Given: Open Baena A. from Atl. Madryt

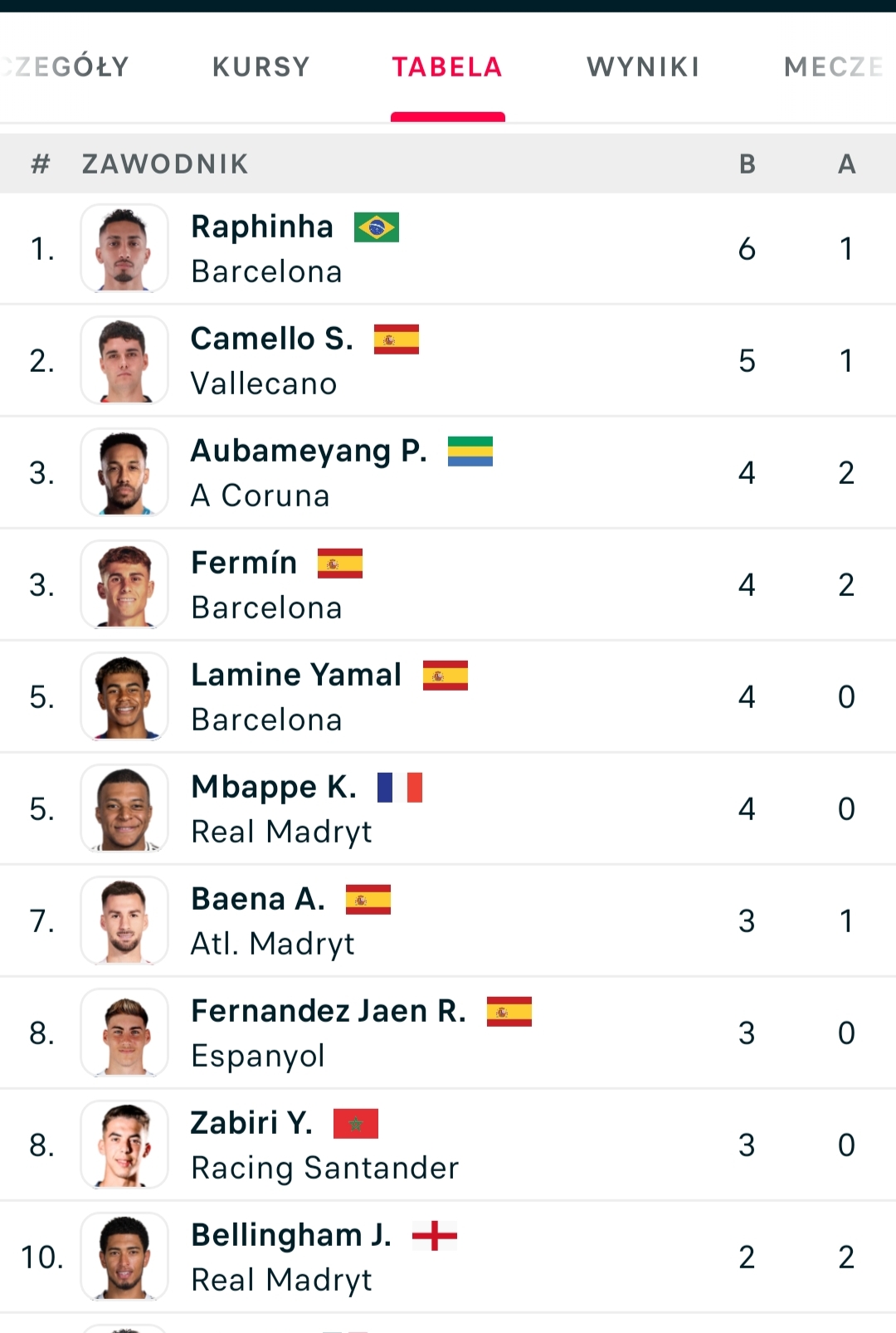Looking at the screenshot, I should (x=448, y=920).
